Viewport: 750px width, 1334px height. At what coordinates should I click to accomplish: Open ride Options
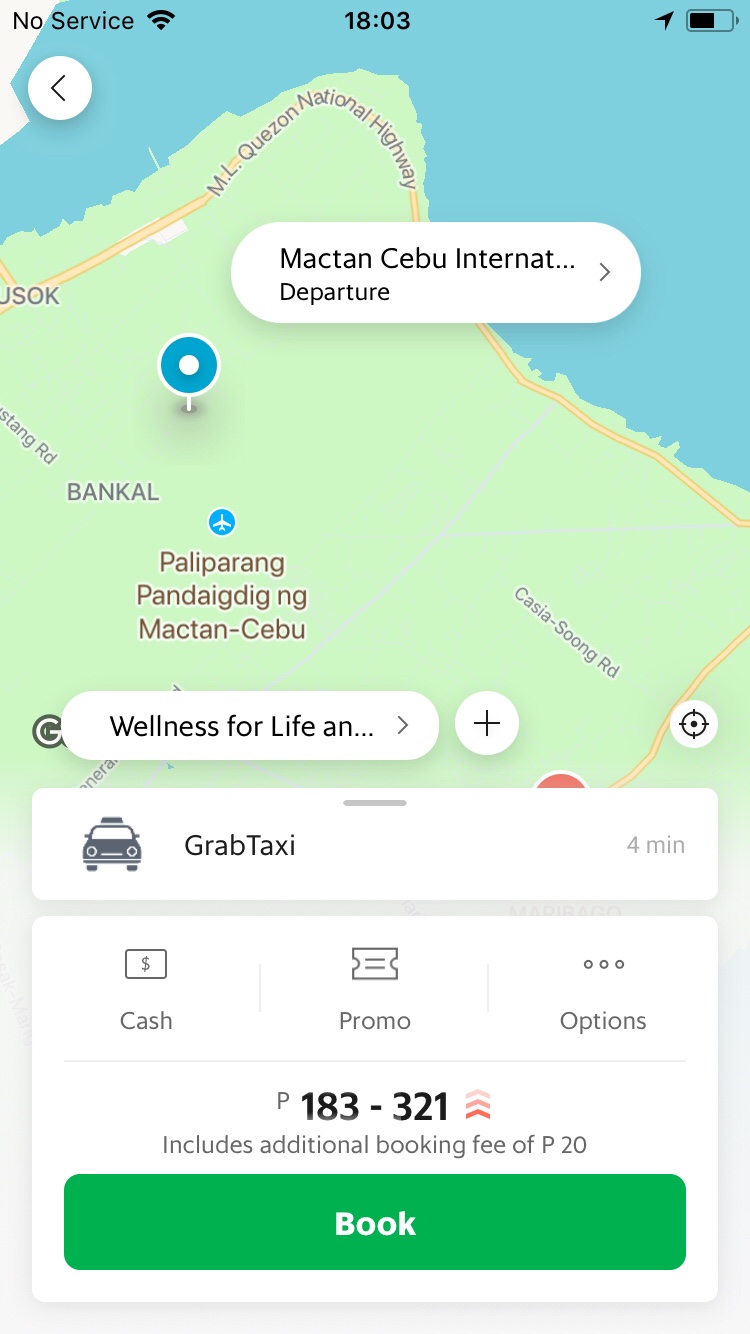point(603,992)
